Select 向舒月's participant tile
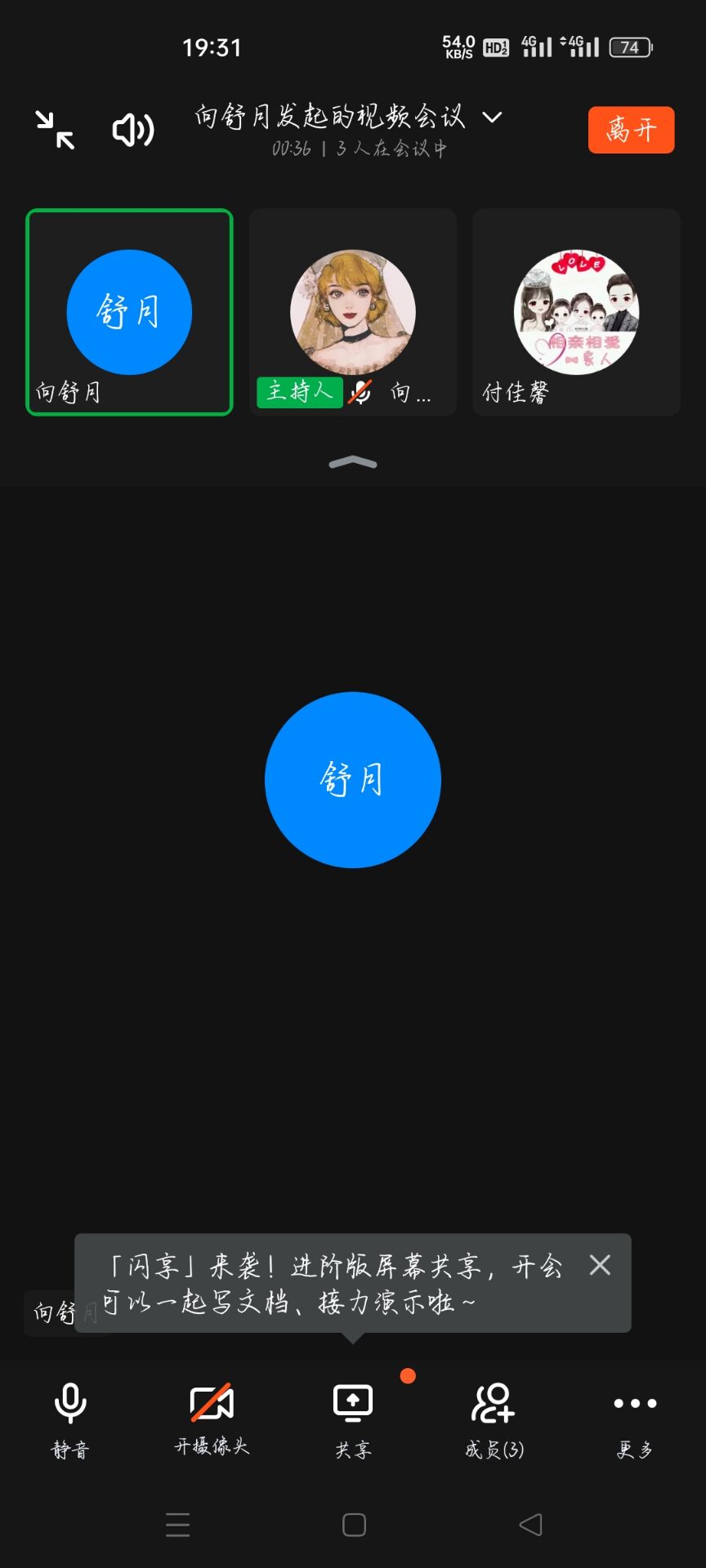The height and width of the screenshot is (1568, 706). coord(129,312)
